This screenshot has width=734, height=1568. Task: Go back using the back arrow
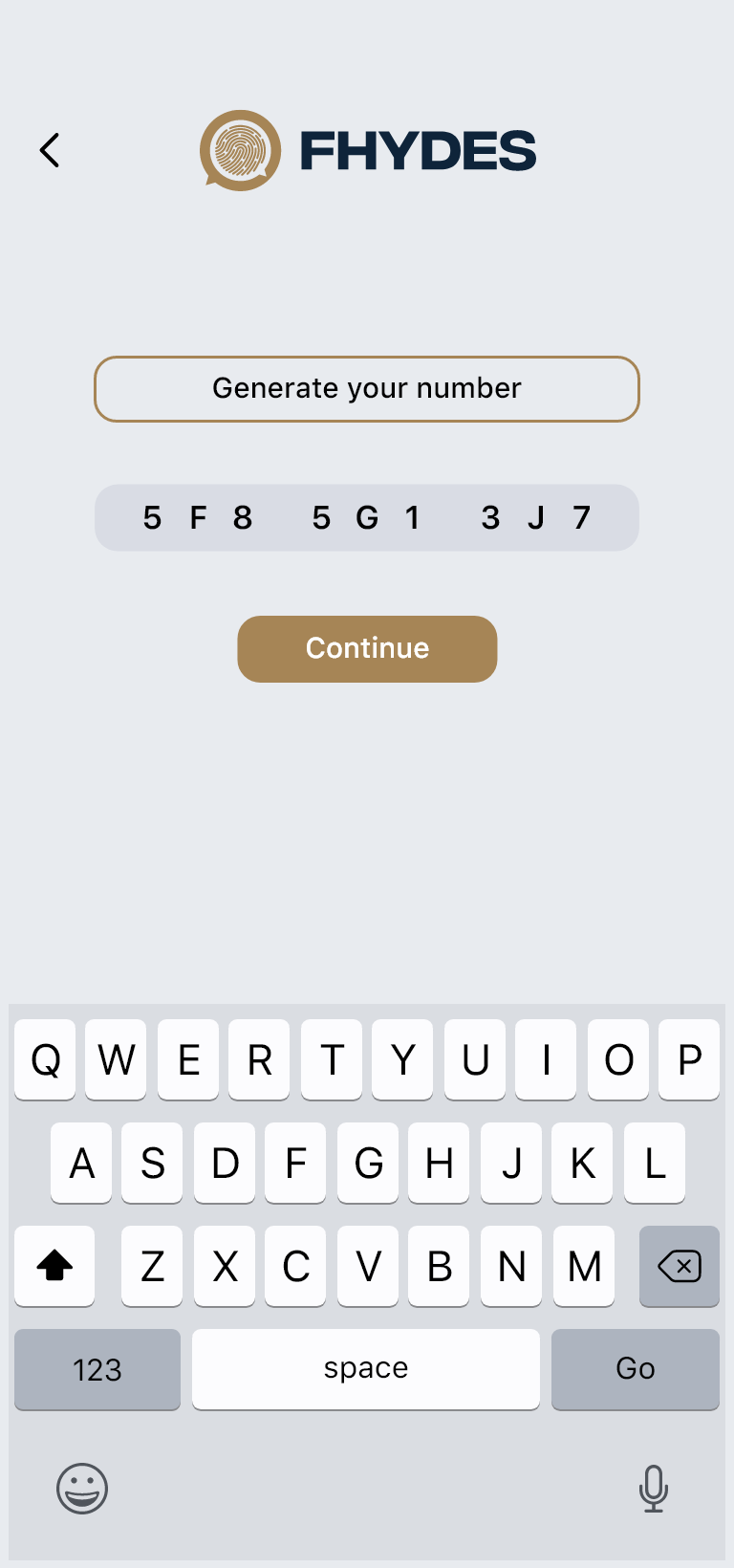50,150
